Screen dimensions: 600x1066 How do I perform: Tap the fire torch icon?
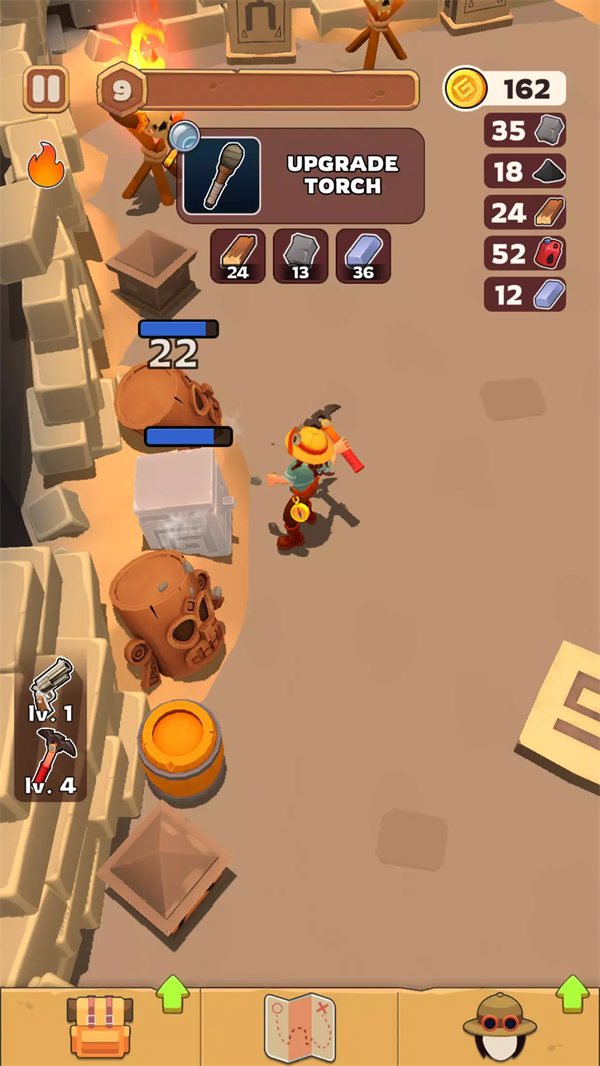[46, 165]
